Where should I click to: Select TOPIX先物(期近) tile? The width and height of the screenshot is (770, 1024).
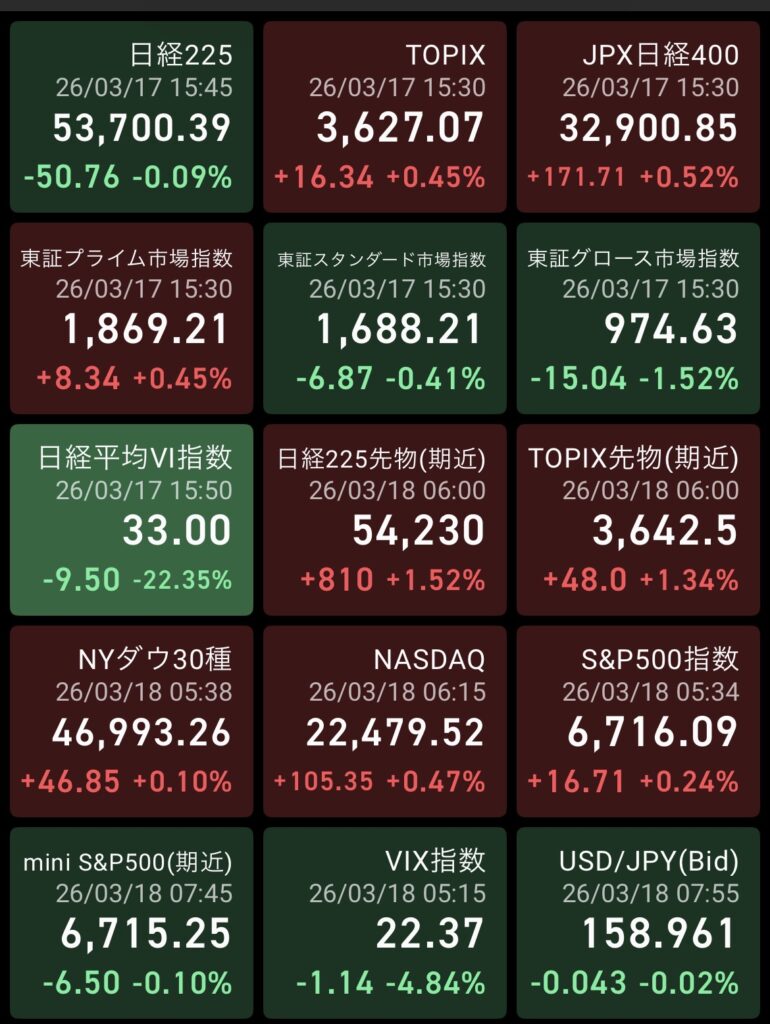[x=638, y=519]
